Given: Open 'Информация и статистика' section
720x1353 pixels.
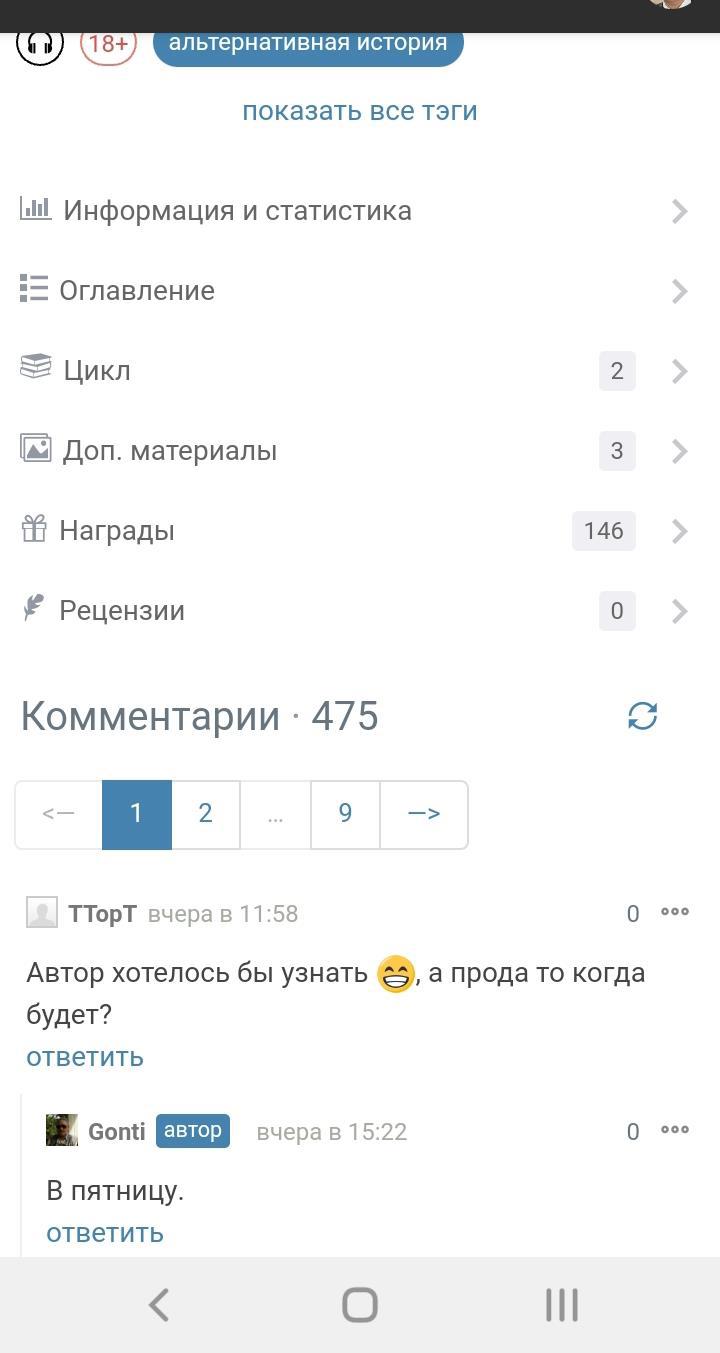Looking at the screenshot, I should 237,211.
